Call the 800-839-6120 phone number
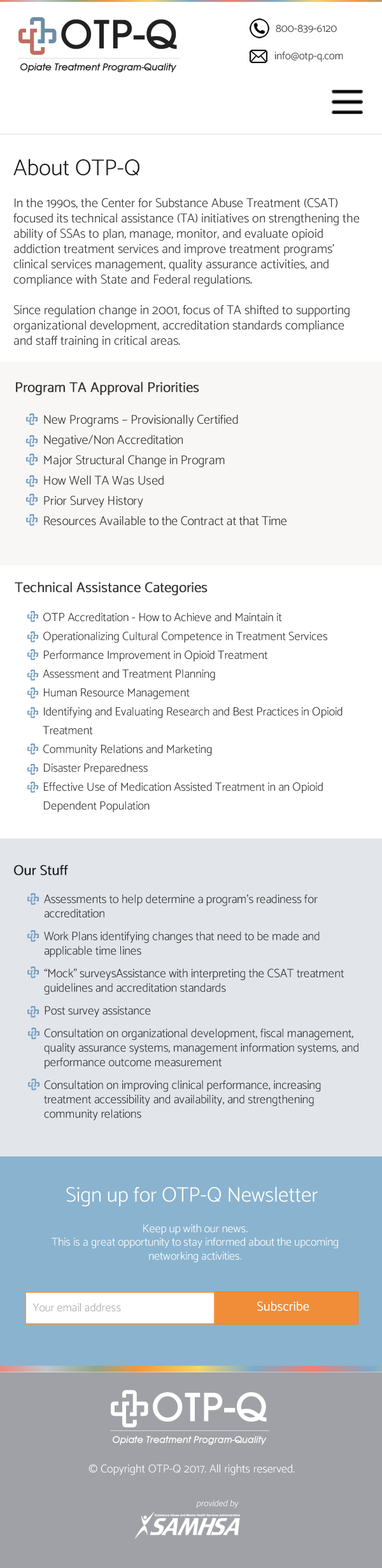The image size is (382, 1568). click(306, 29)
